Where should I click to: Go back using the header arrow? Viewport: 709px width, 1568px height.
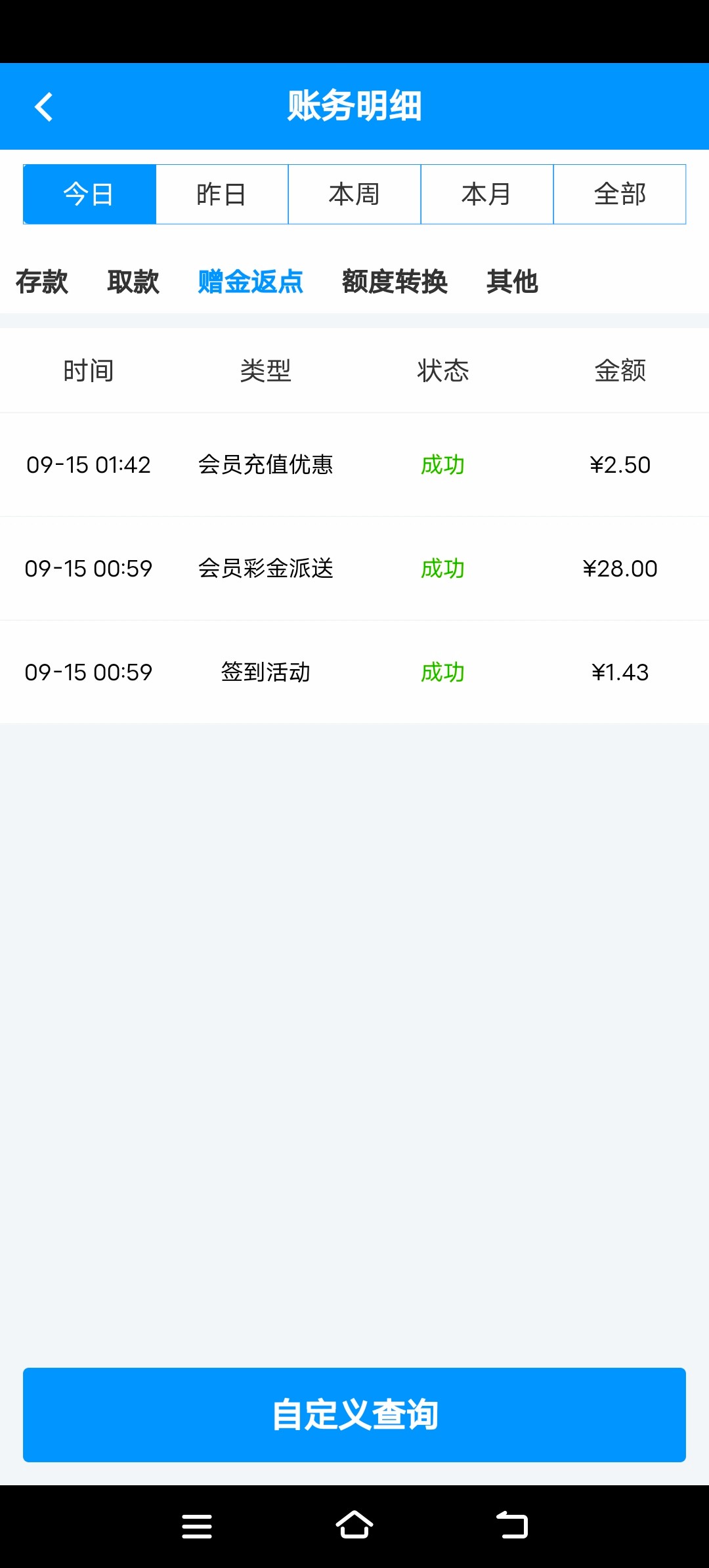tap(43, 107)
